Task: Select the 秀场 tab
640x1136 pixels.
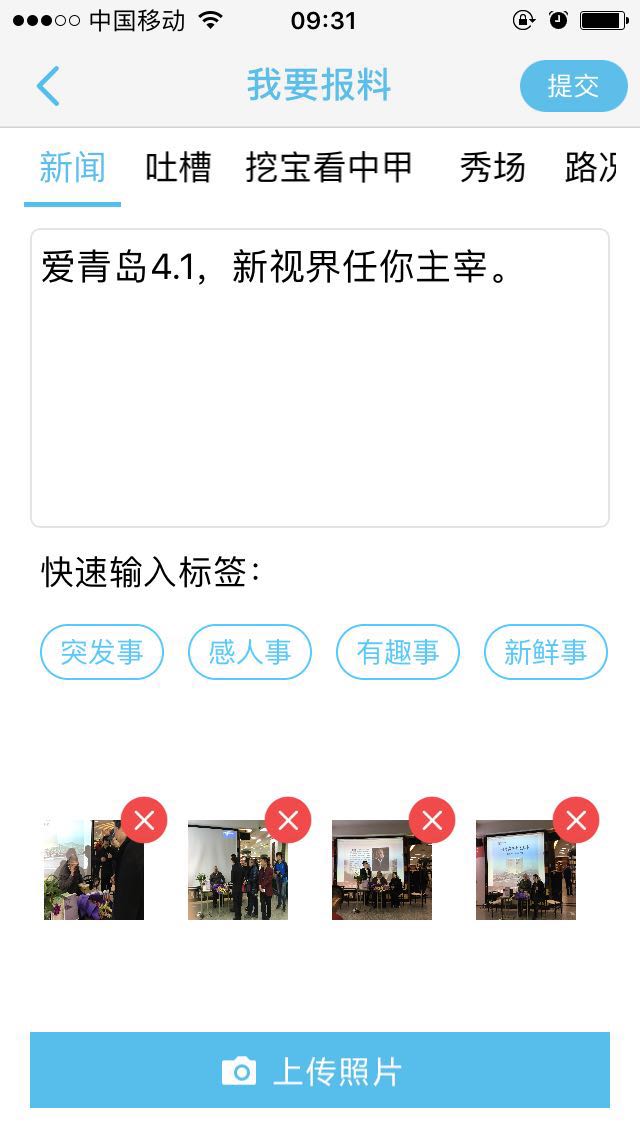Action: coord(492,168)
